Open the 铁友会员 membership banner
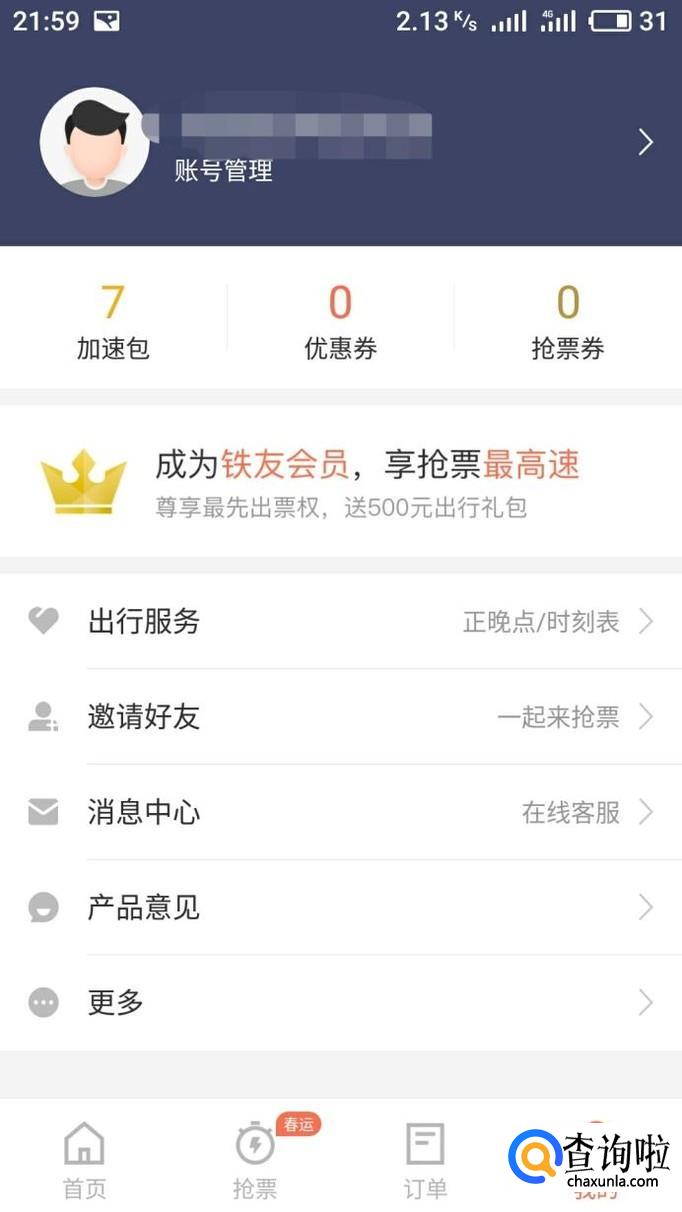682x1212 pixels. tap(341, 481)
